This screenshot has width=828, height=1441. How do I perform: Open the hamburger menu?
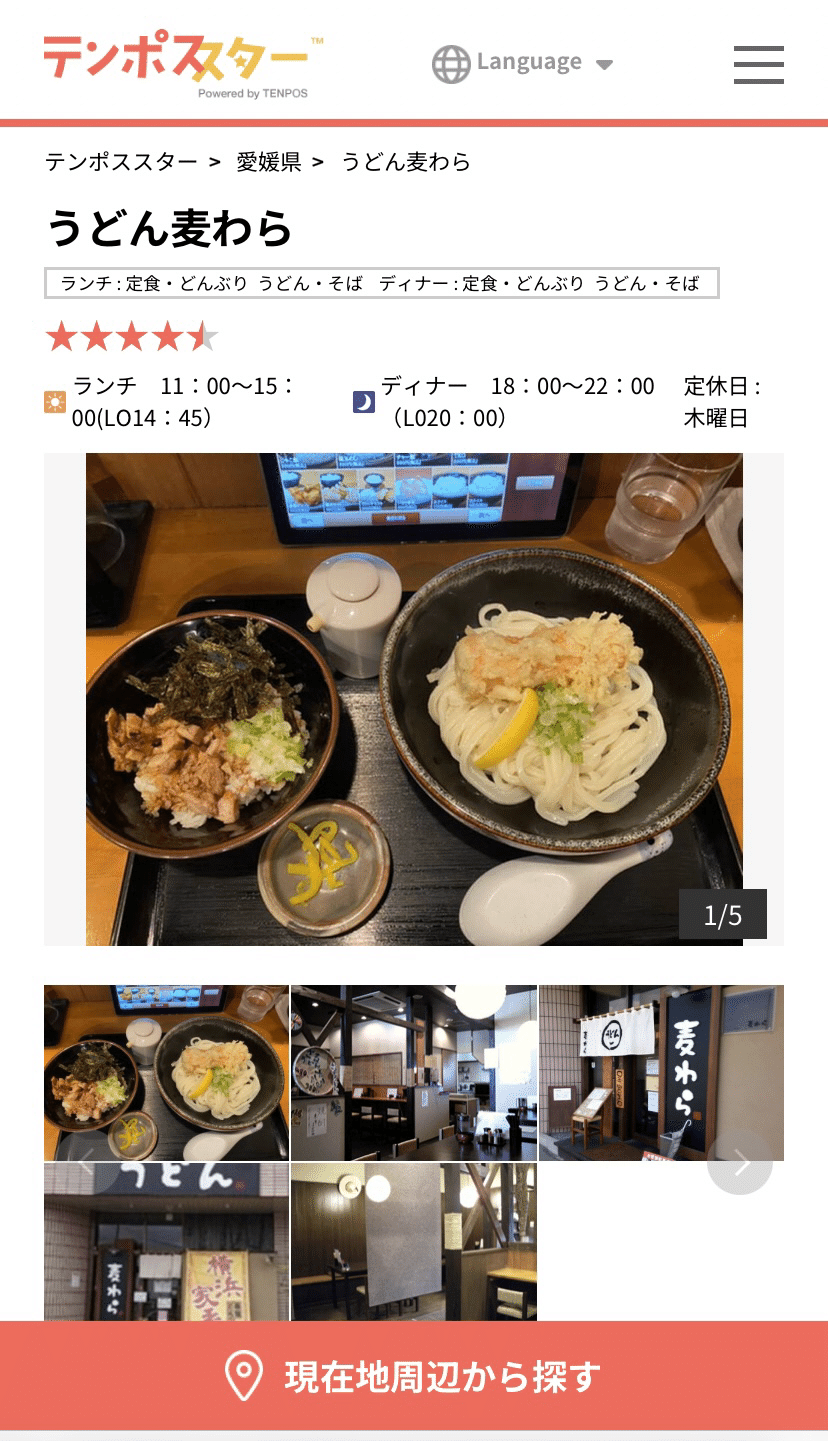point(758,65)
